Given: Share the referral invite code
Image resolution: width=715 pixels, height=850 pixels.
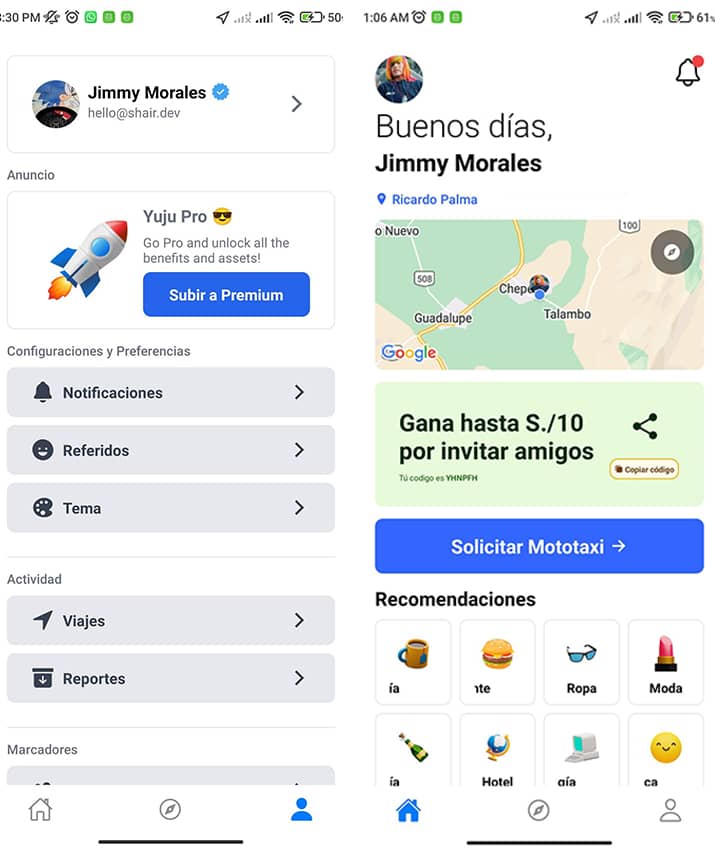Looking at the screenshot, I should pos(645,426).
